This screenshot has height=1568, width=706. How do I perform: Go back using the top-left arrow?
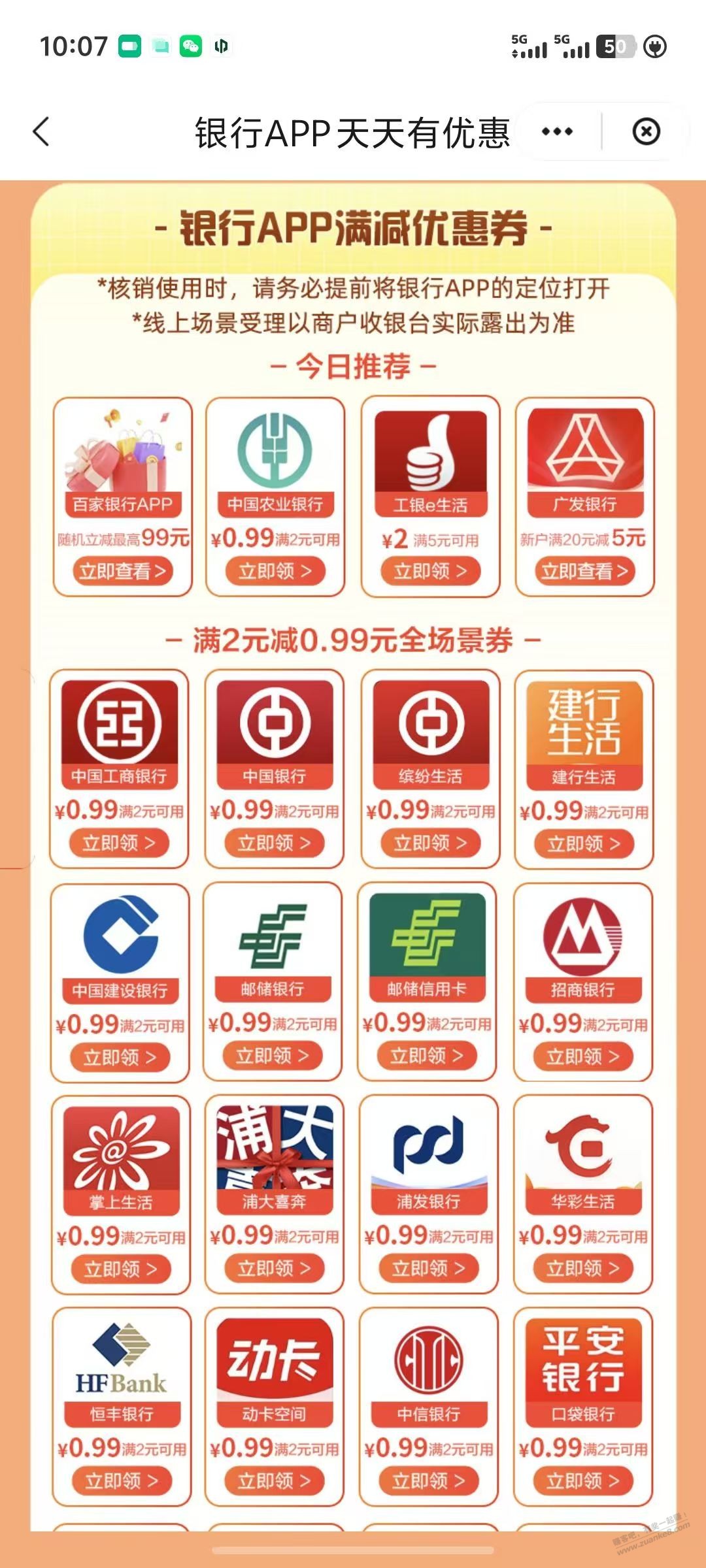click(41, 131)
